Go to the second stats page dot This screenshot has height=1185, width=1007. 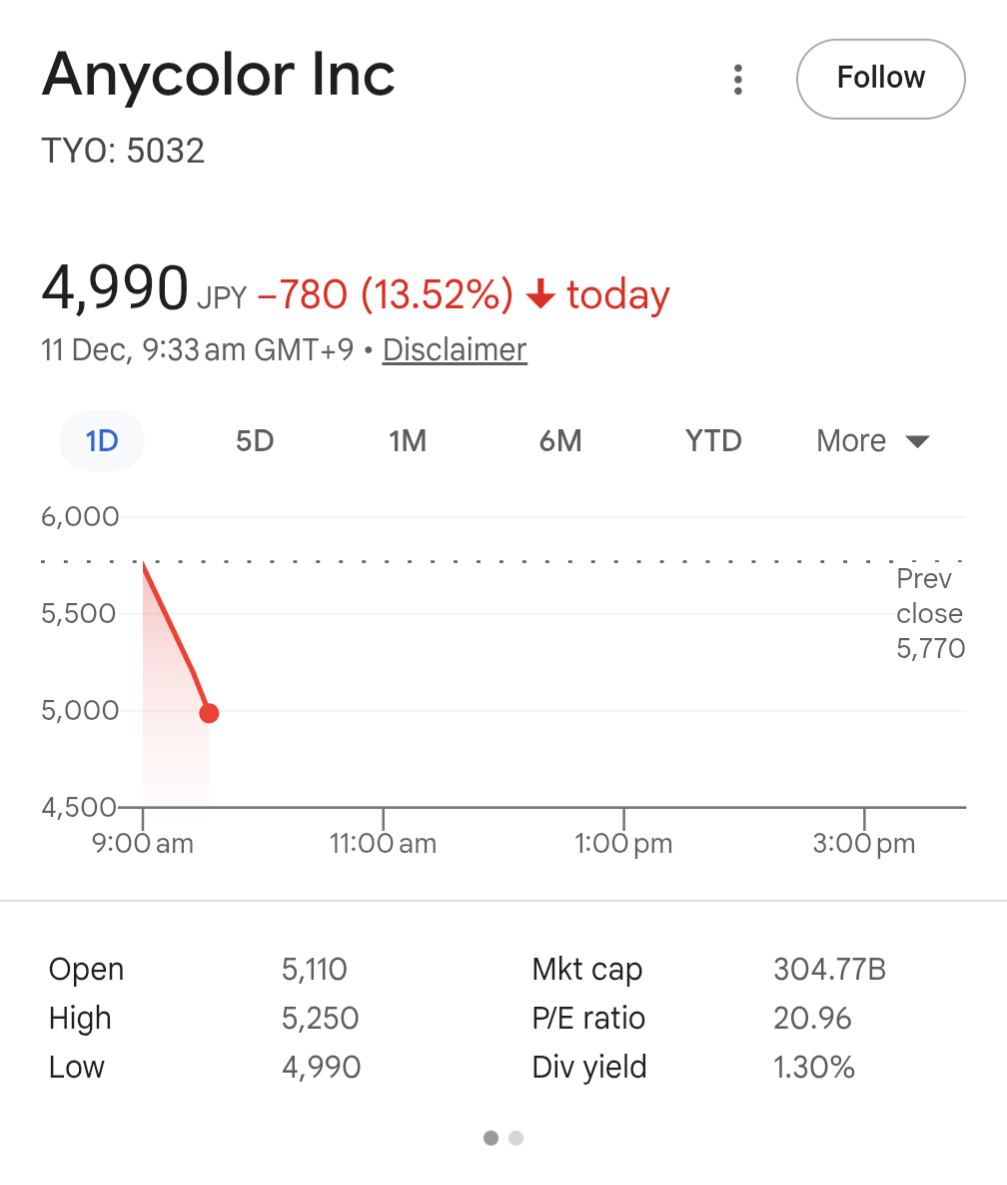516,1138
